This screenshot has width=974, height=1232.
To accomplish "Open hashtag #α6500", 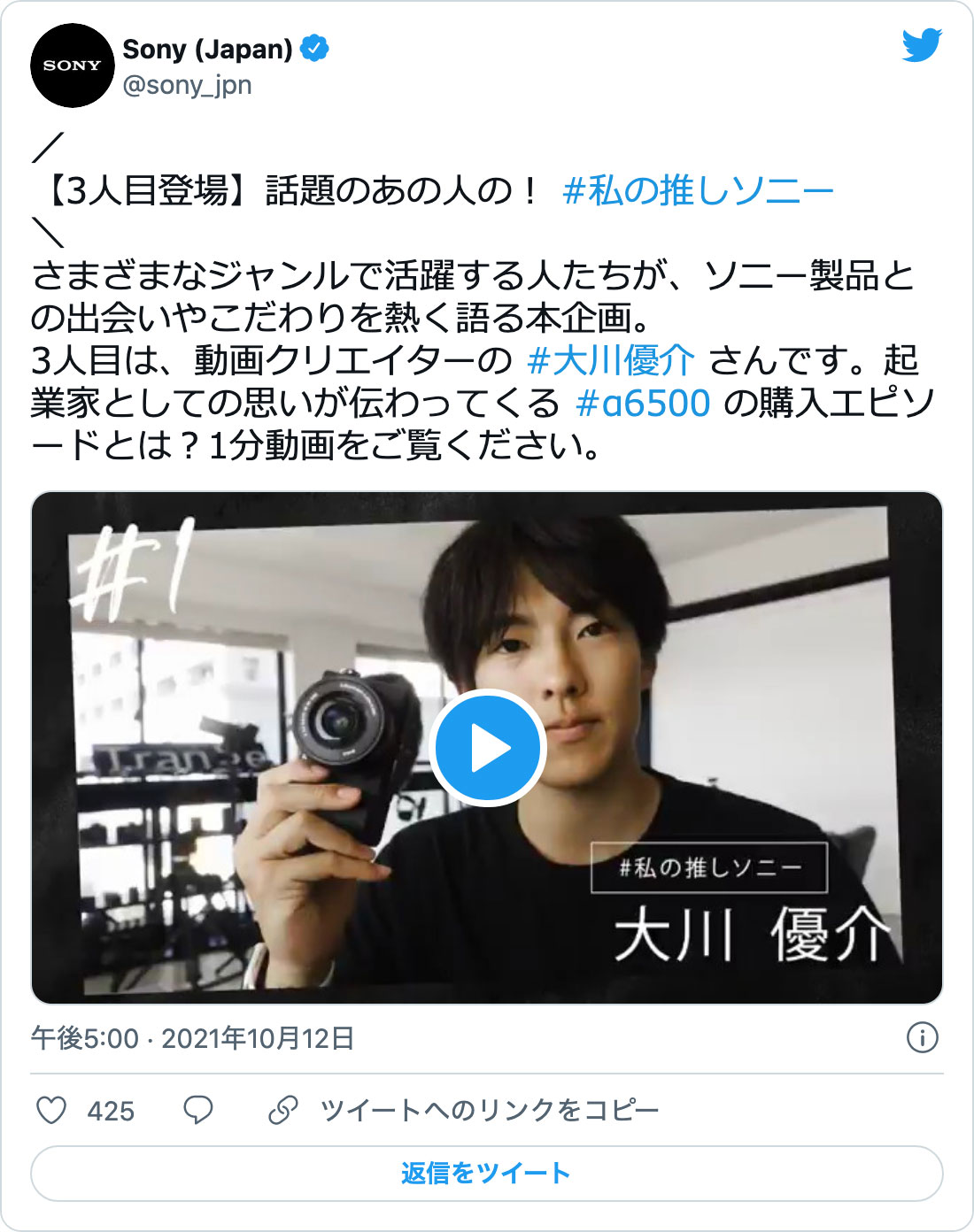I will pos(643,403).
